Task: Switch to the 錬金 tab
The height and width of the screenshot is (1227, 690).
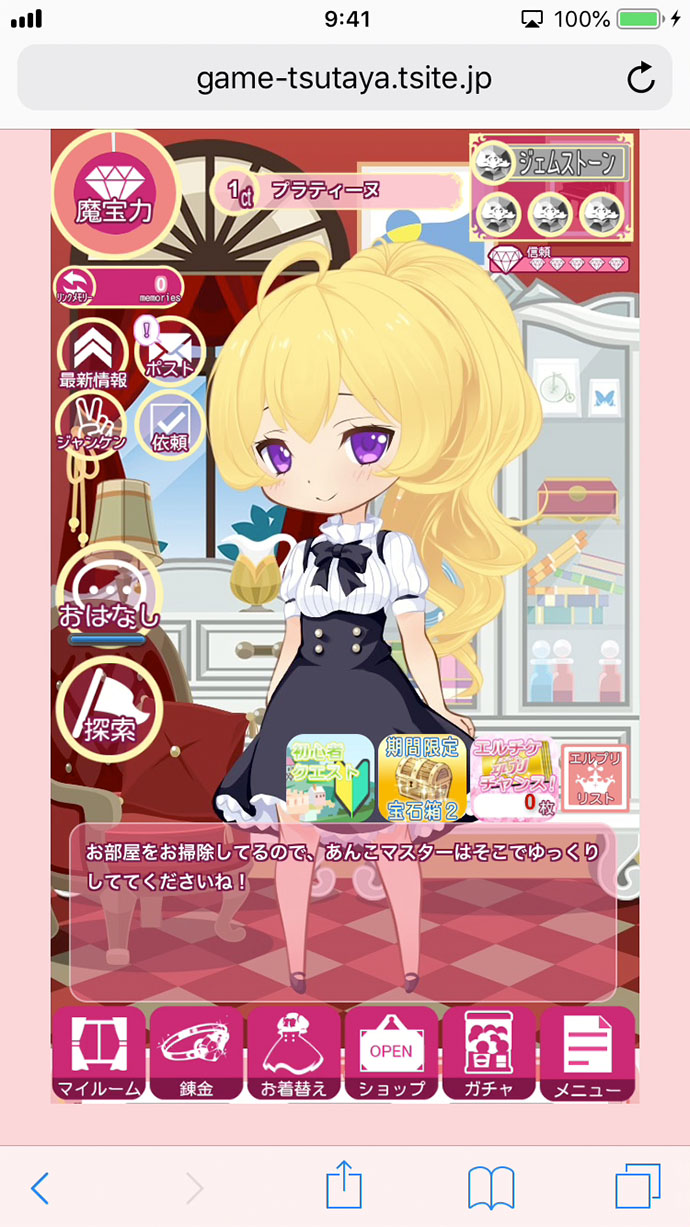Action: coord(196,1053)
